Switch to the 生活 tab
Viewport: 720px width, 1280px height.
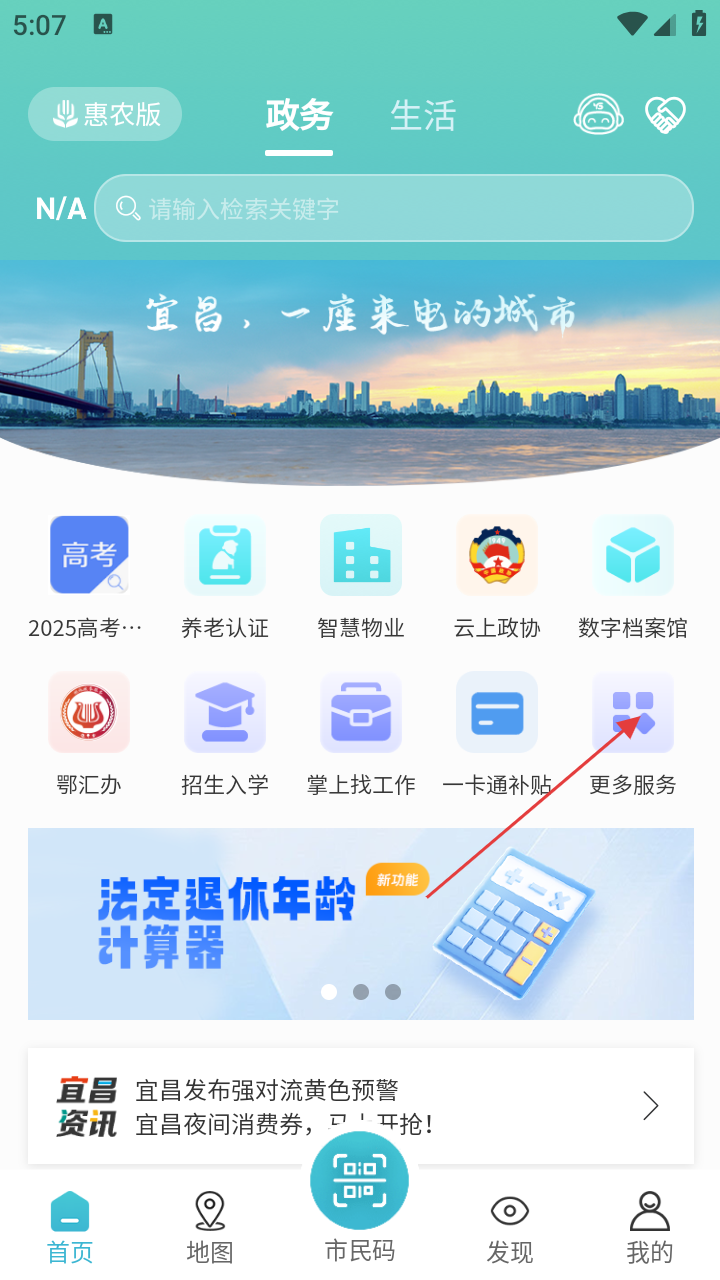click(x=422, y=116)
